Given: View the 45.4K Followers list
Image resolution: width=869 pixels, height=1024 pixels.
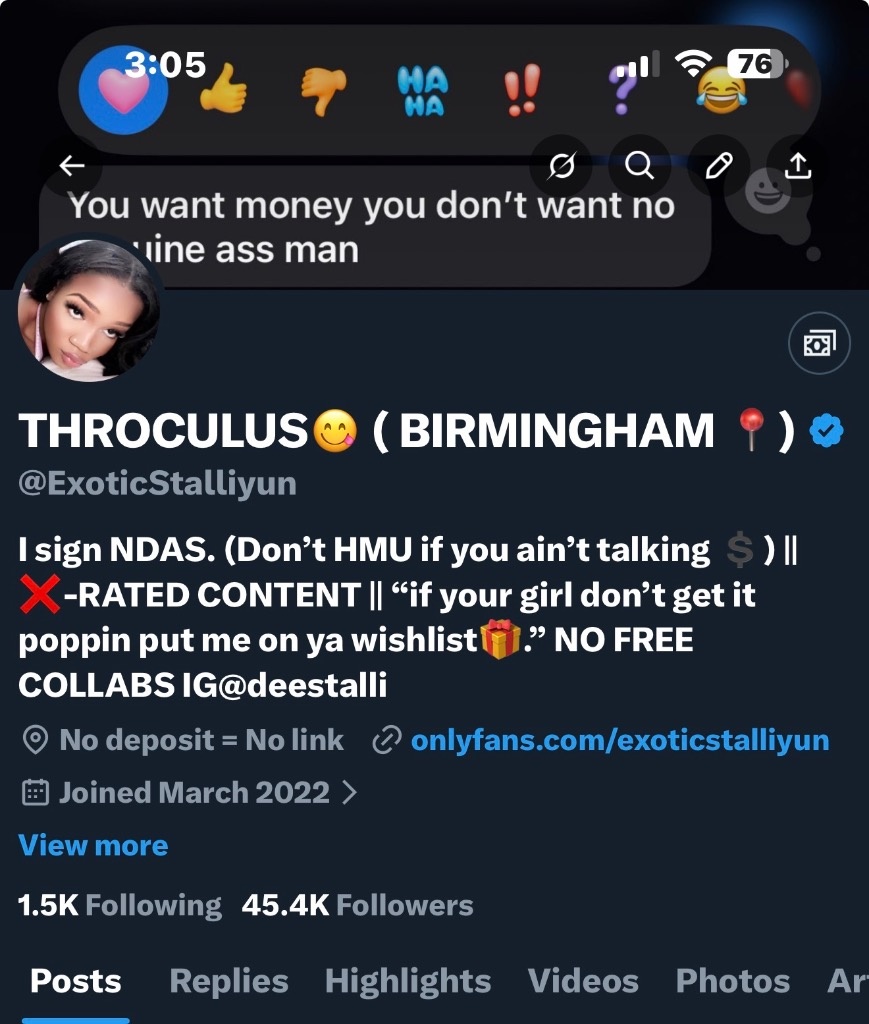Looking at the screenshot, I should coord(357,906).
